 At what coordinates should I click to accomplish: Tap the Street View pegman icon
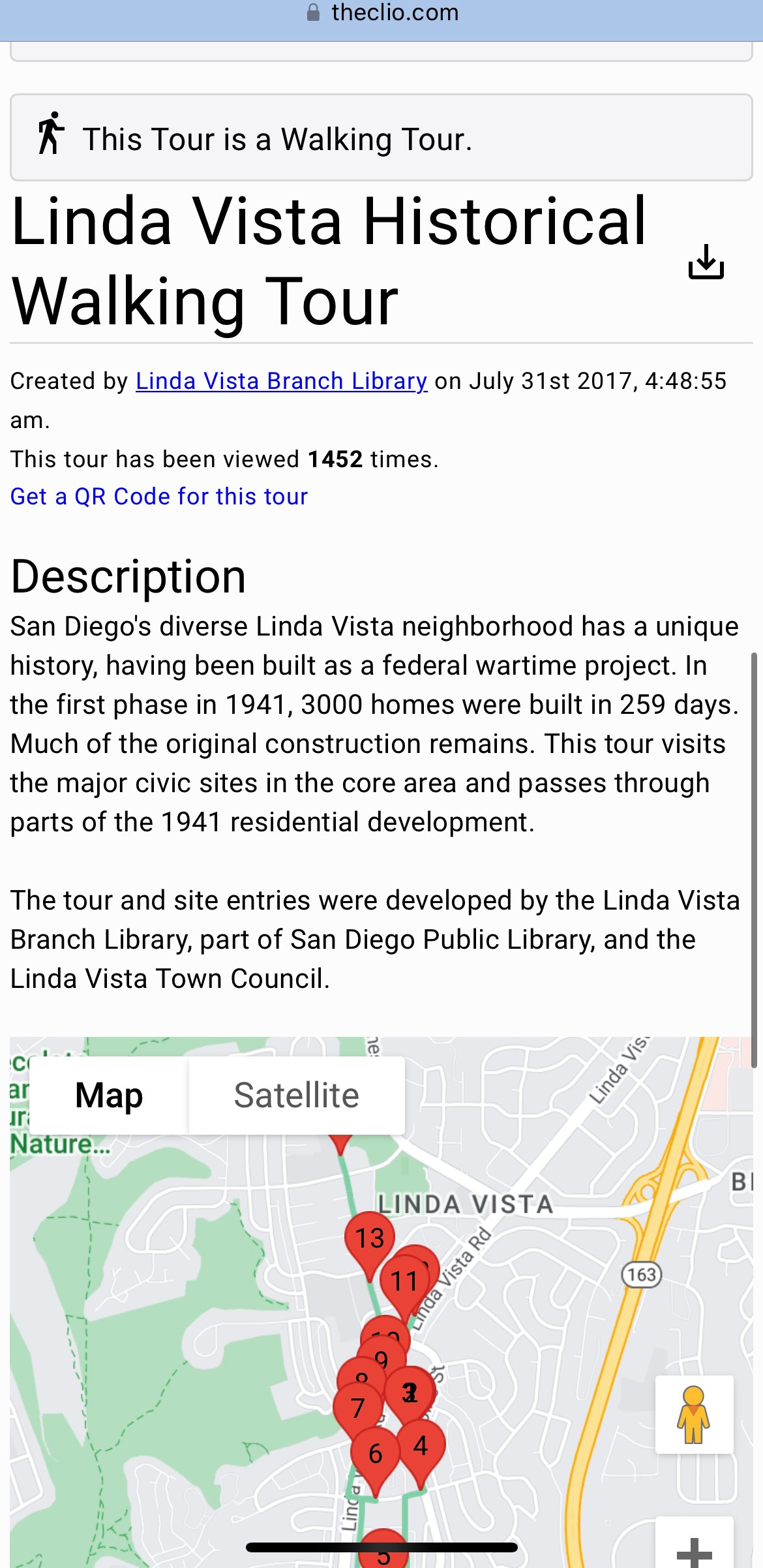(694, 1415)
